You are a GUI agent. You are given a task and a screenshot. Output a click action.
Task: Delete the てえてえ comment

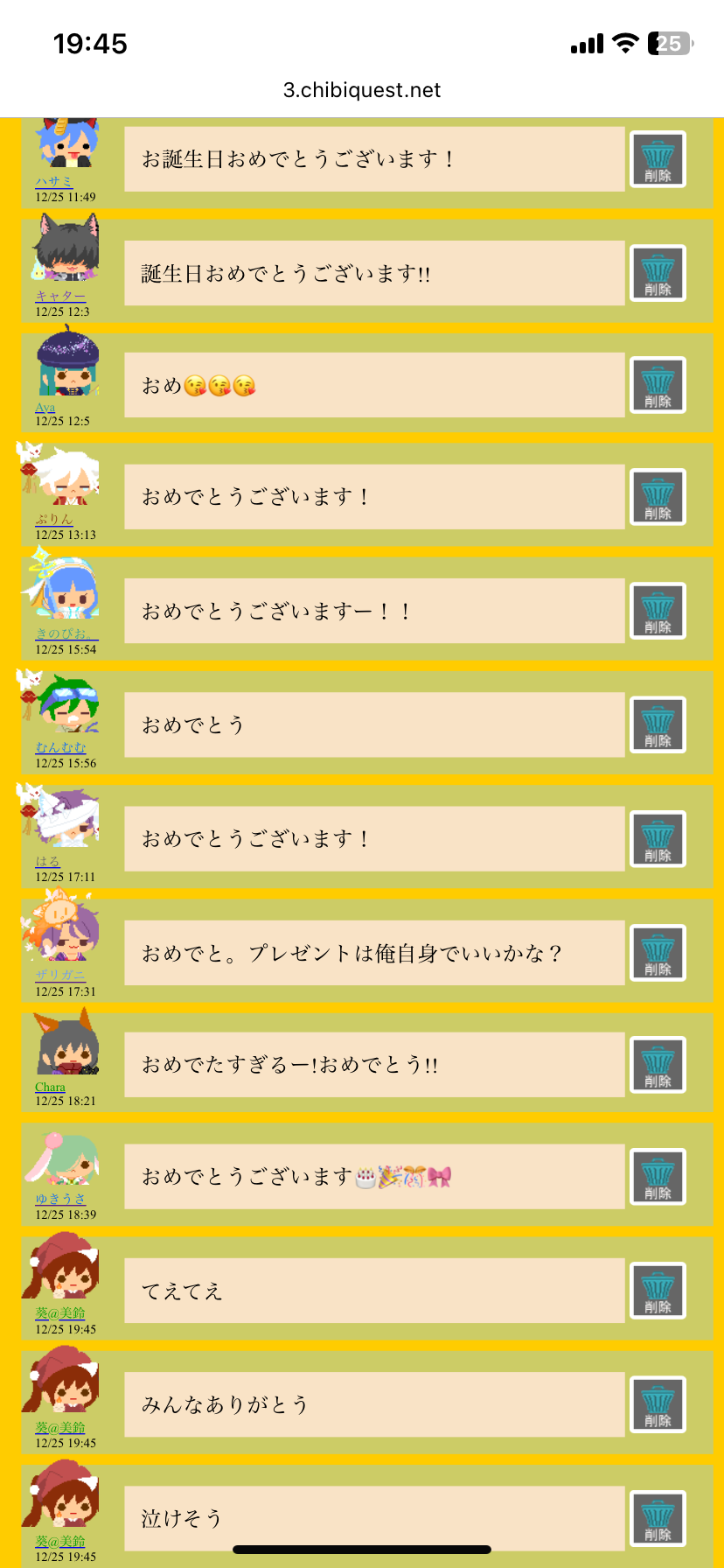[x=658, y=1291]
